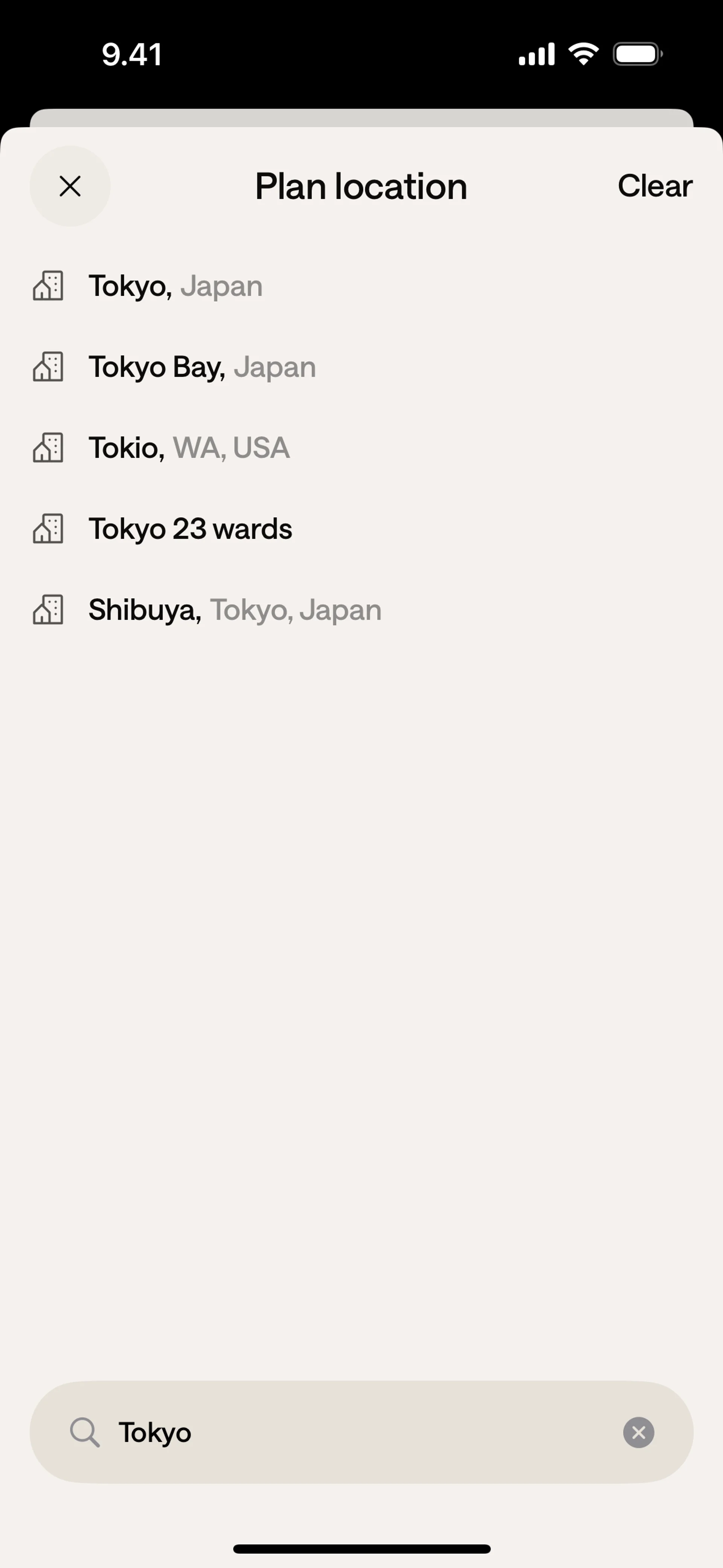Screen dimensions: 723x1568
Task: Select Tokyo, Japan from results
Action: (176, 286)
